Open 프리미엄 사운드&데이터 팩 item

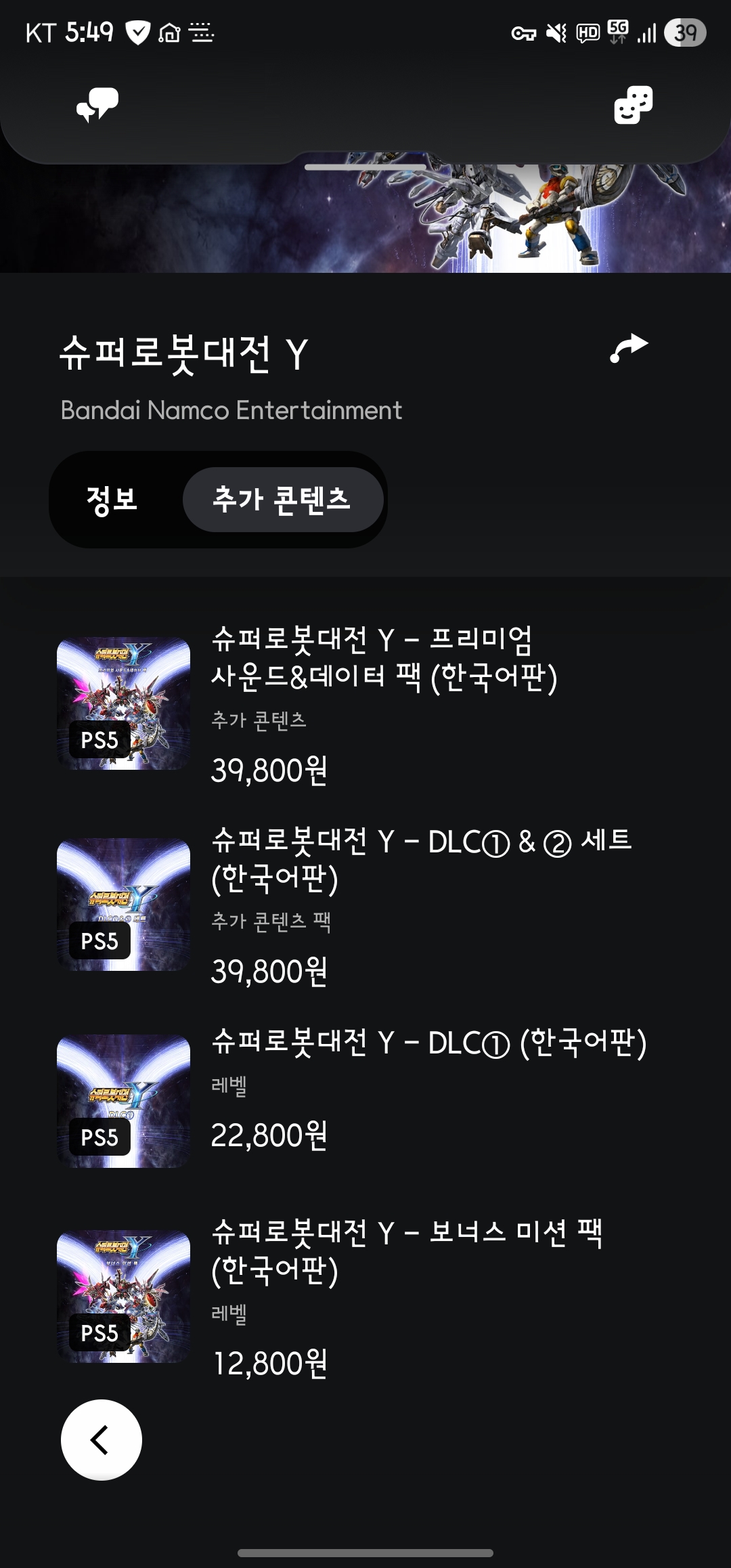(x=383, y=703)
